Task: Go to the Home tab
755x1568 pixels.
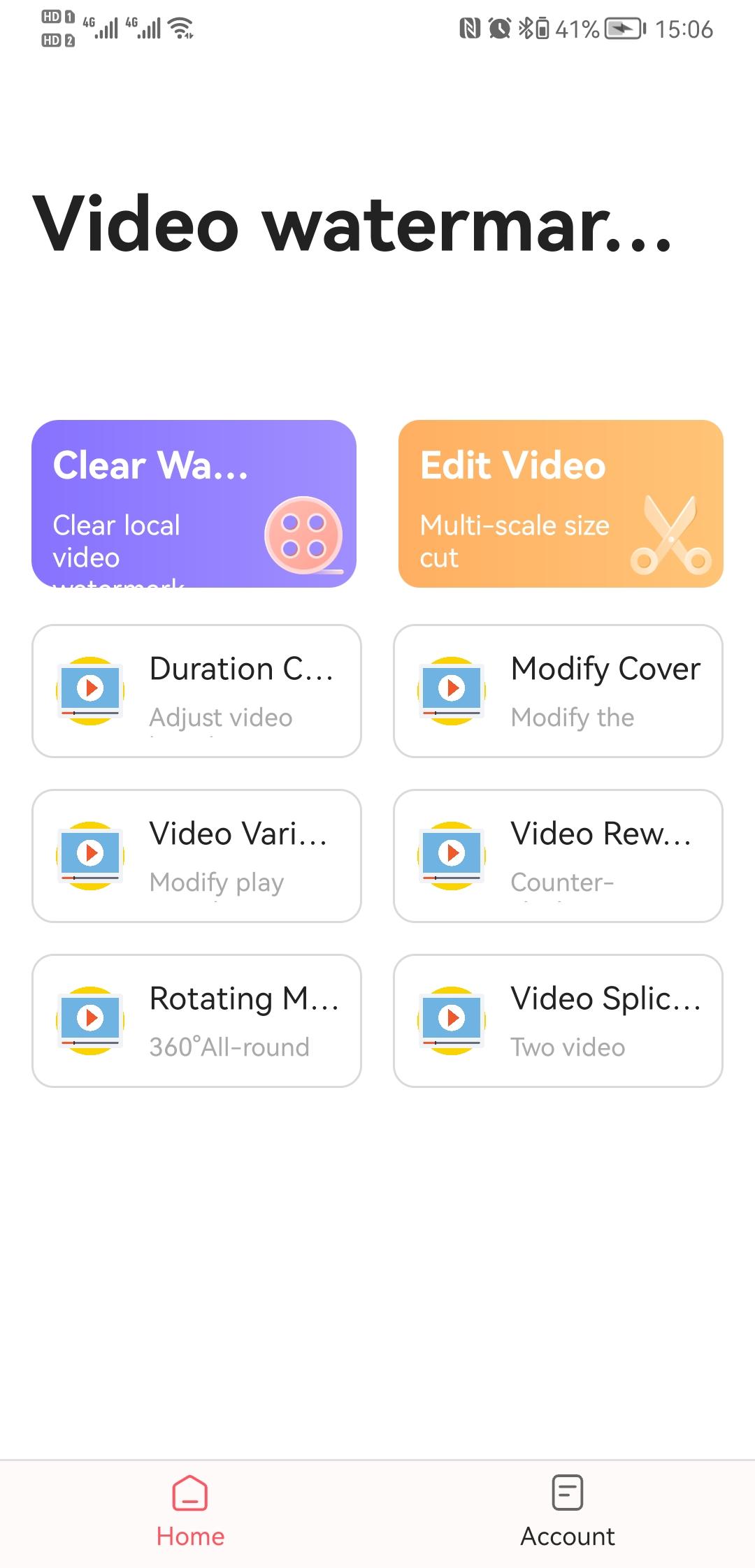Action: tap(189, 1512)
